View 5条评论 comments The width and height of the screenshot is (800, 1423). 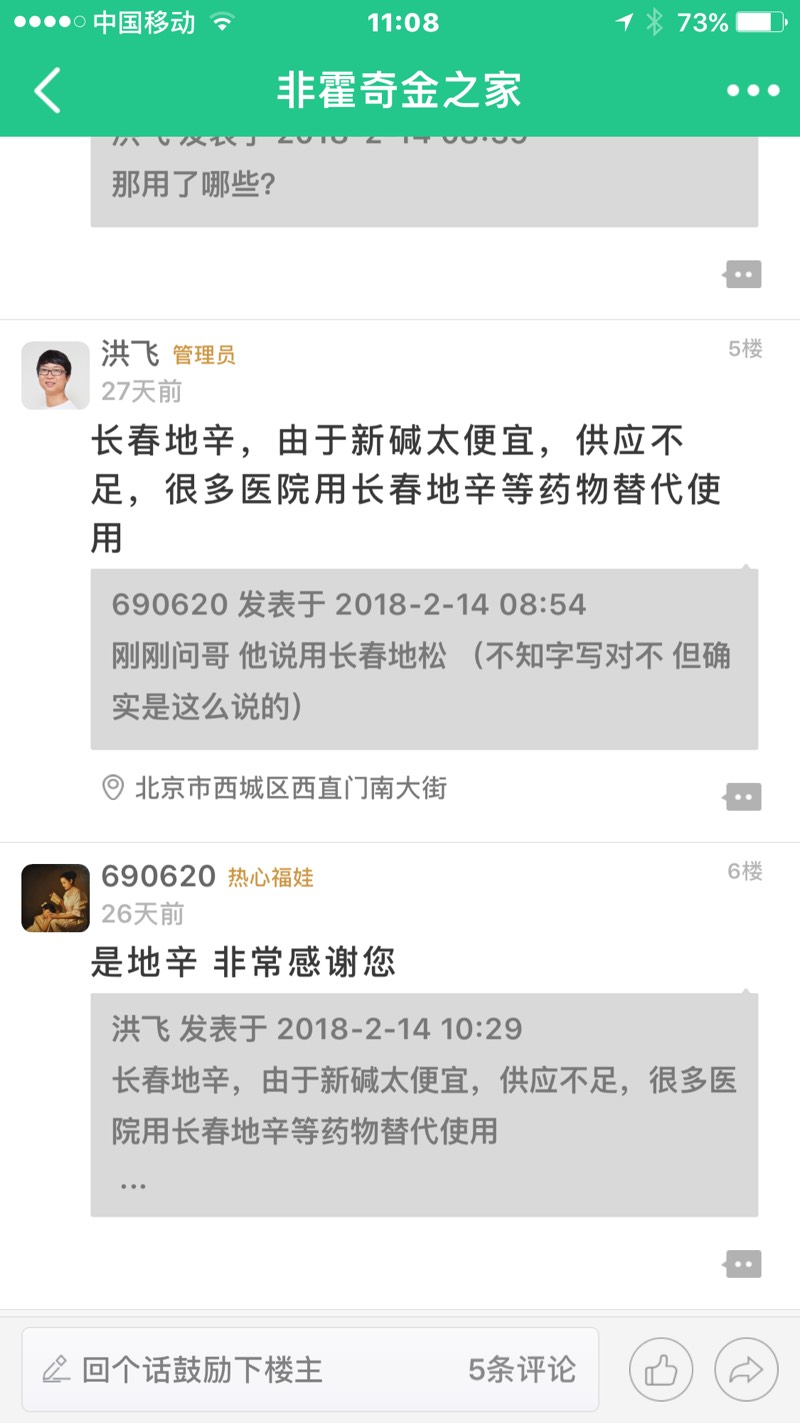[x=522, y=1369]
